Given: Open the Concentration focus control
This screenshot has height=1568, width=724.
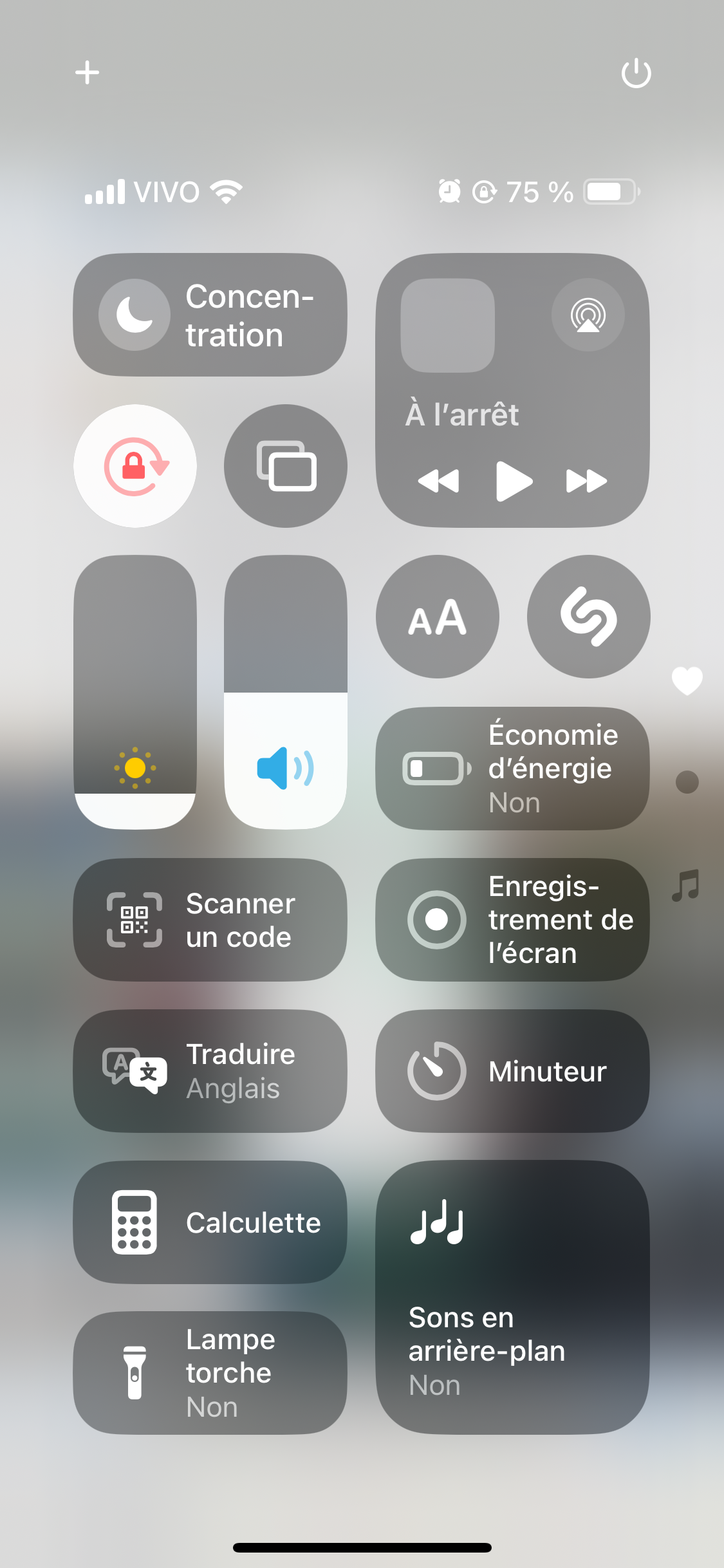Looking at the screenshot, I should [x=210, y=315].
